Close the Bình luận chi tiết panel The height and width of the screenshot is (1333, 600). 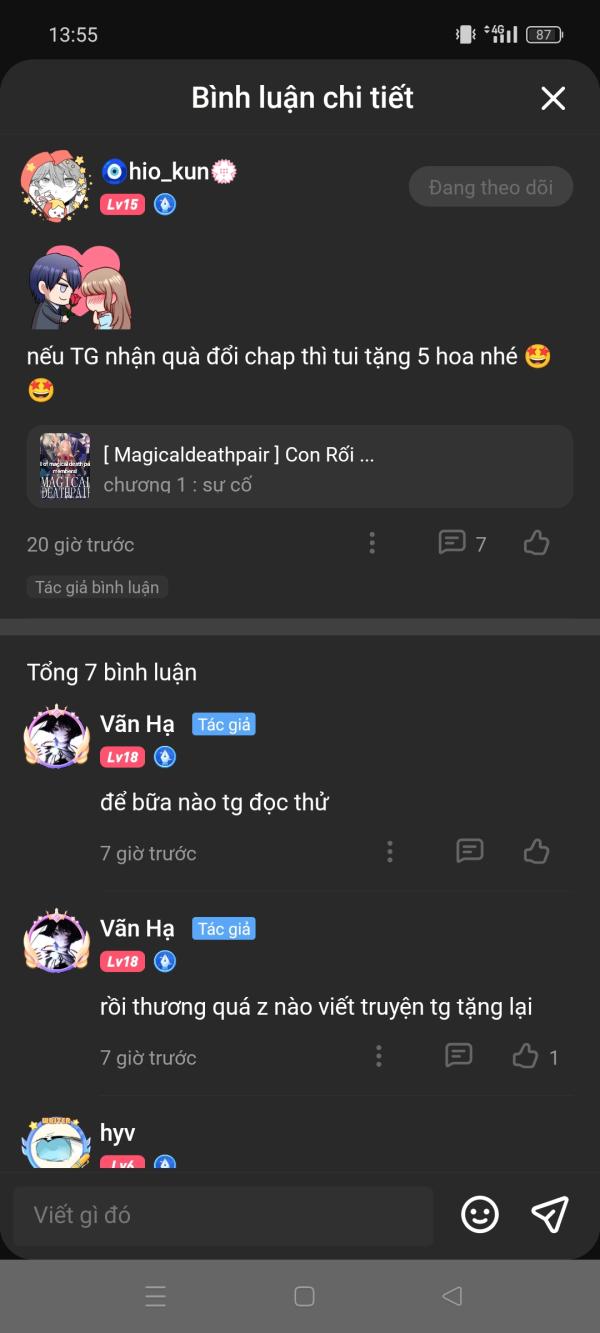553,98
